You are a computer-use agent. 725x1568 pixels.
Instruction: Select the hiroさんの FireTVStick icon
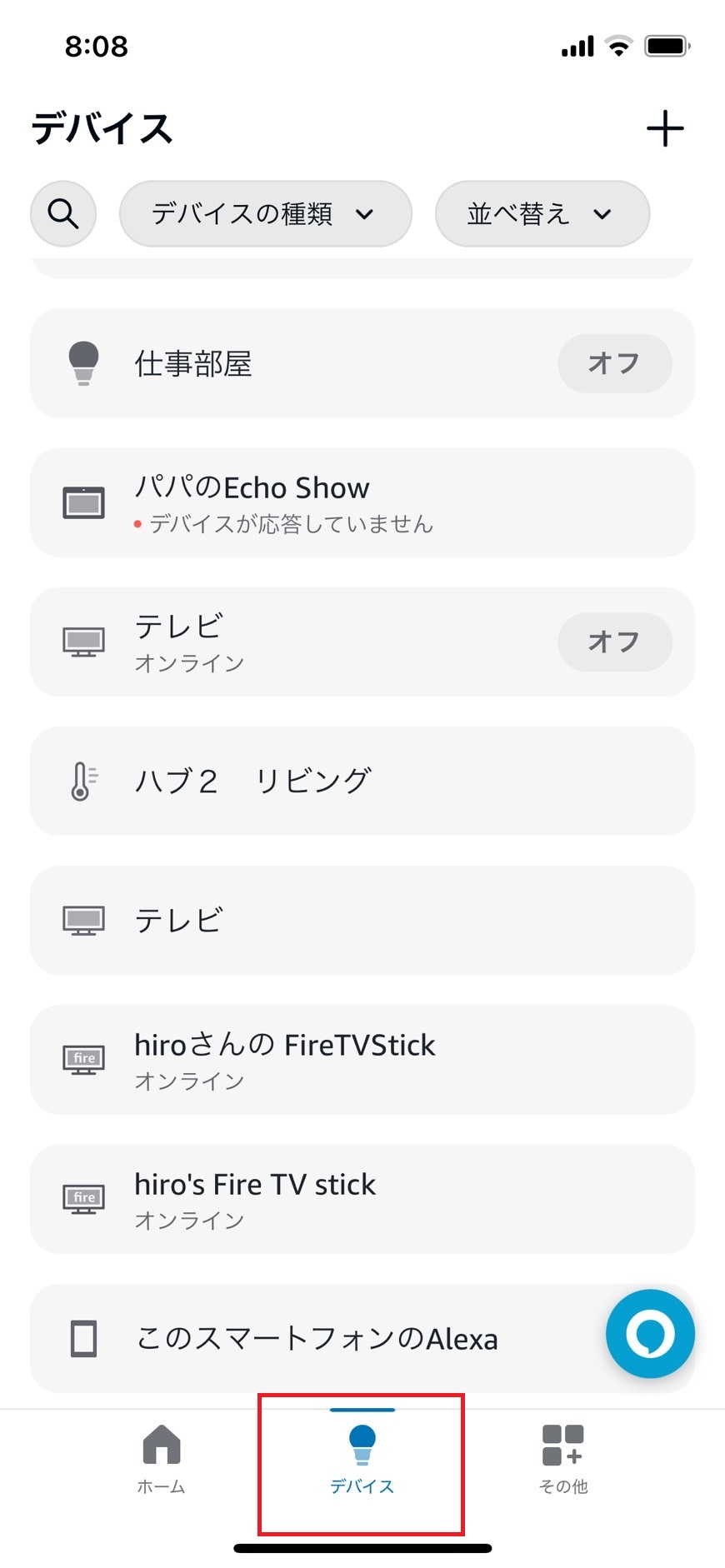coord(83,1059)
